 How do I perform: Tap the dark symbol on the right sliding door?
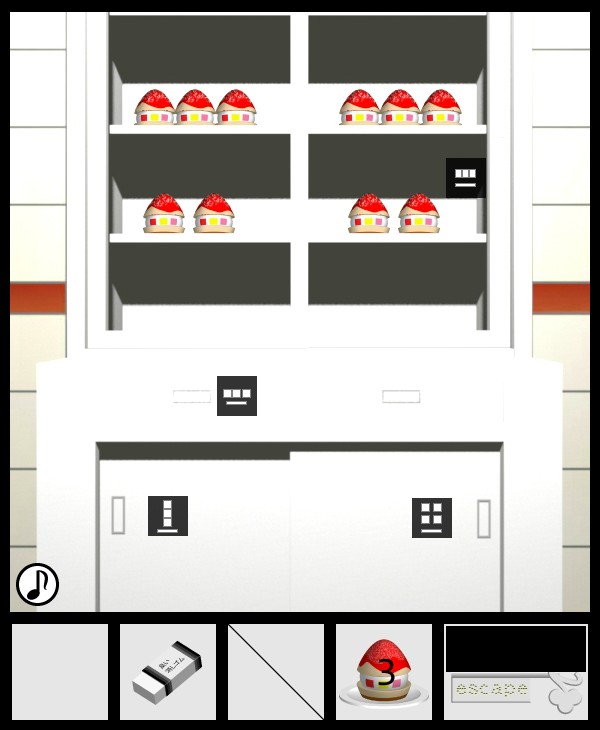[x=431, y=517]
